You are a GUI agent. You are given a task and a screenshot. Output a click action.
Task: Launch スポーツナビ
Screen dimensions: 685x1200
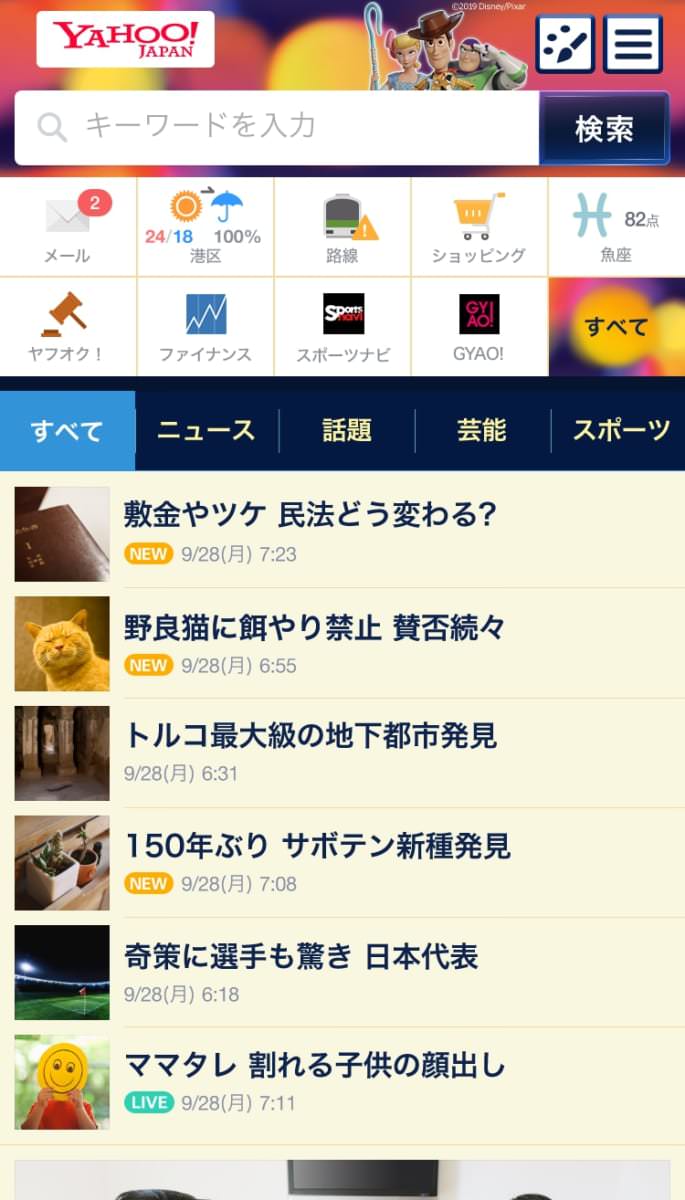point(342,327)
